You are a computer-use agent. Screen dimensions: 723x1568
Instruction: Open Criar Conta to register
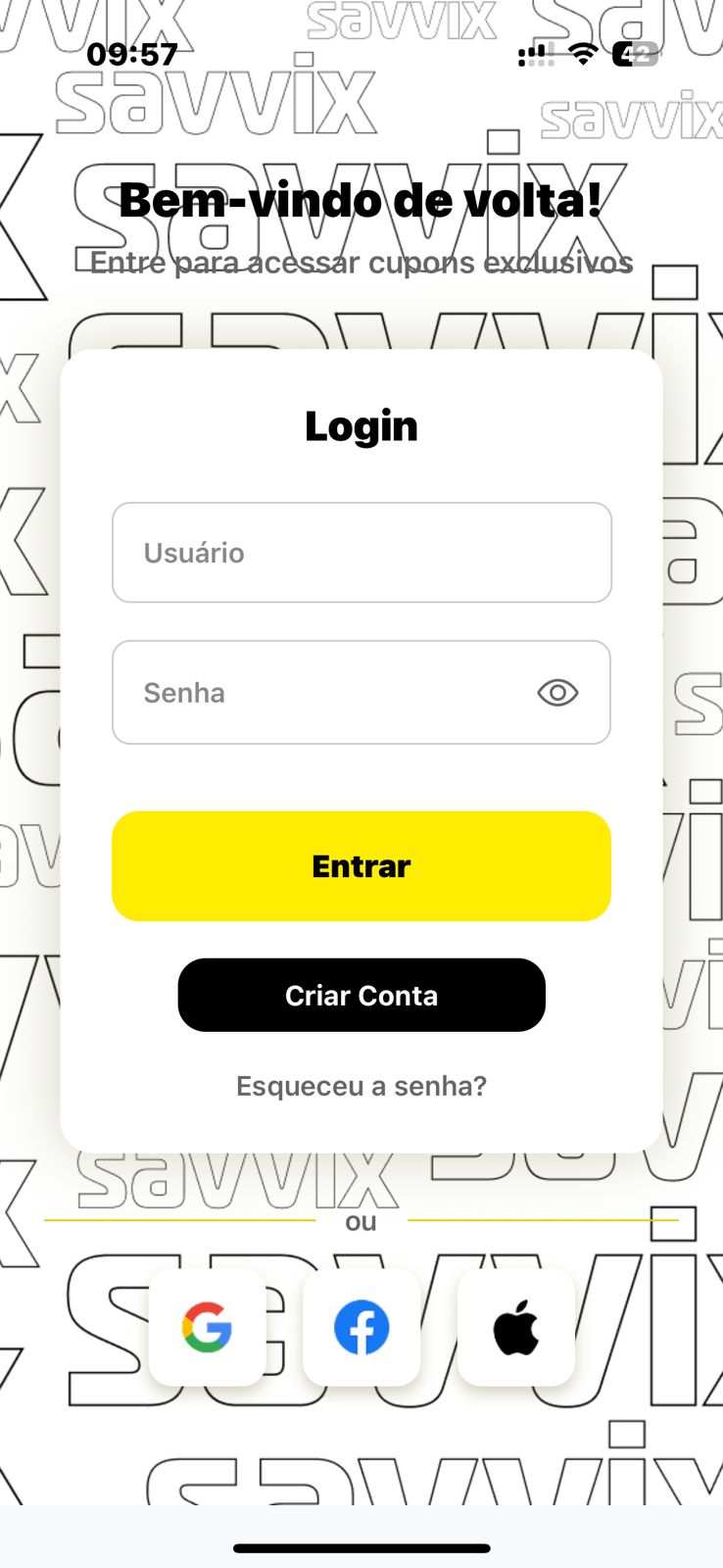pos(361,996)
